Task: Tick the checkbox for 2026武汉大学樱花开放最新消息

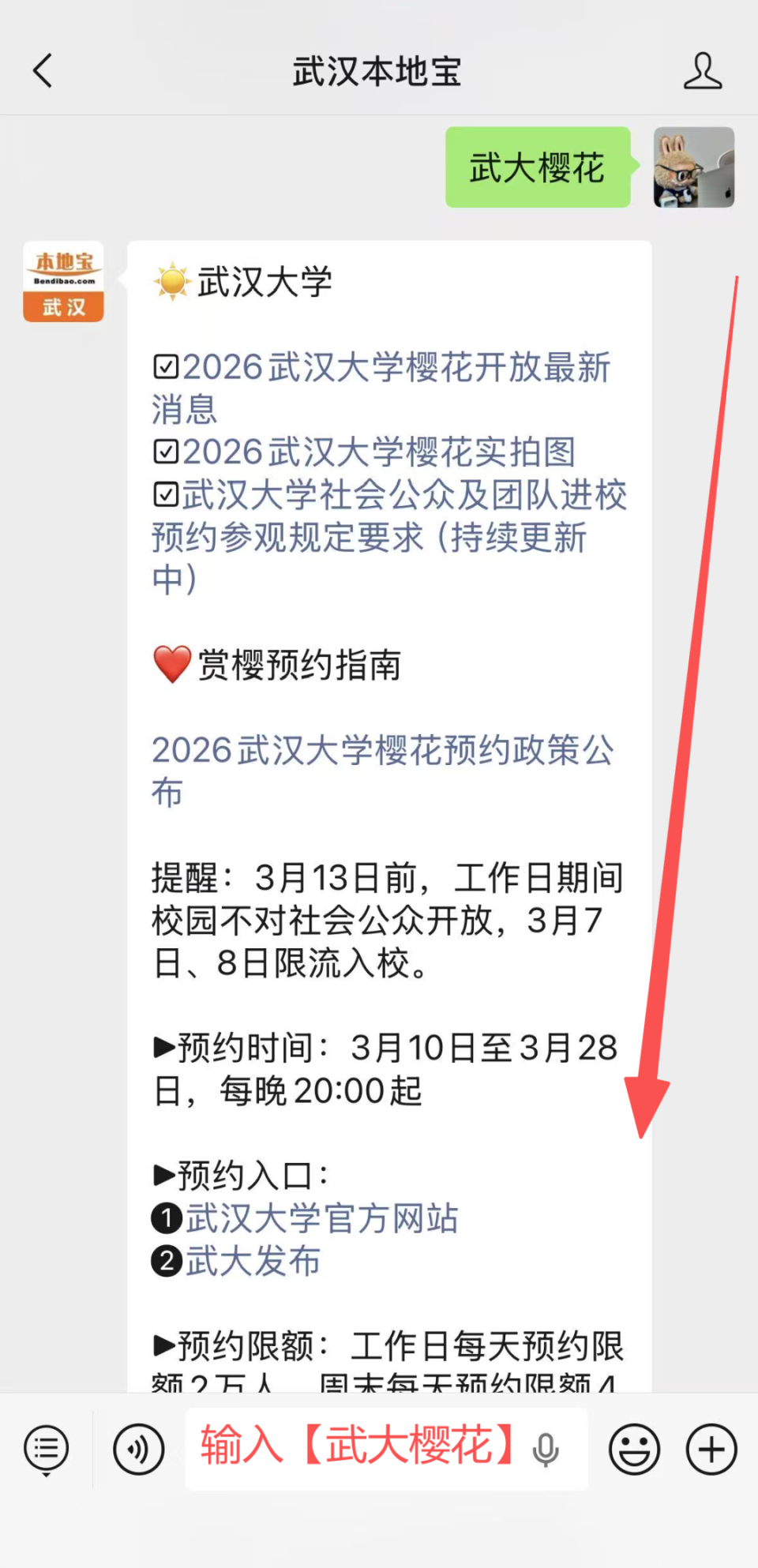Action: coord(164,368)
